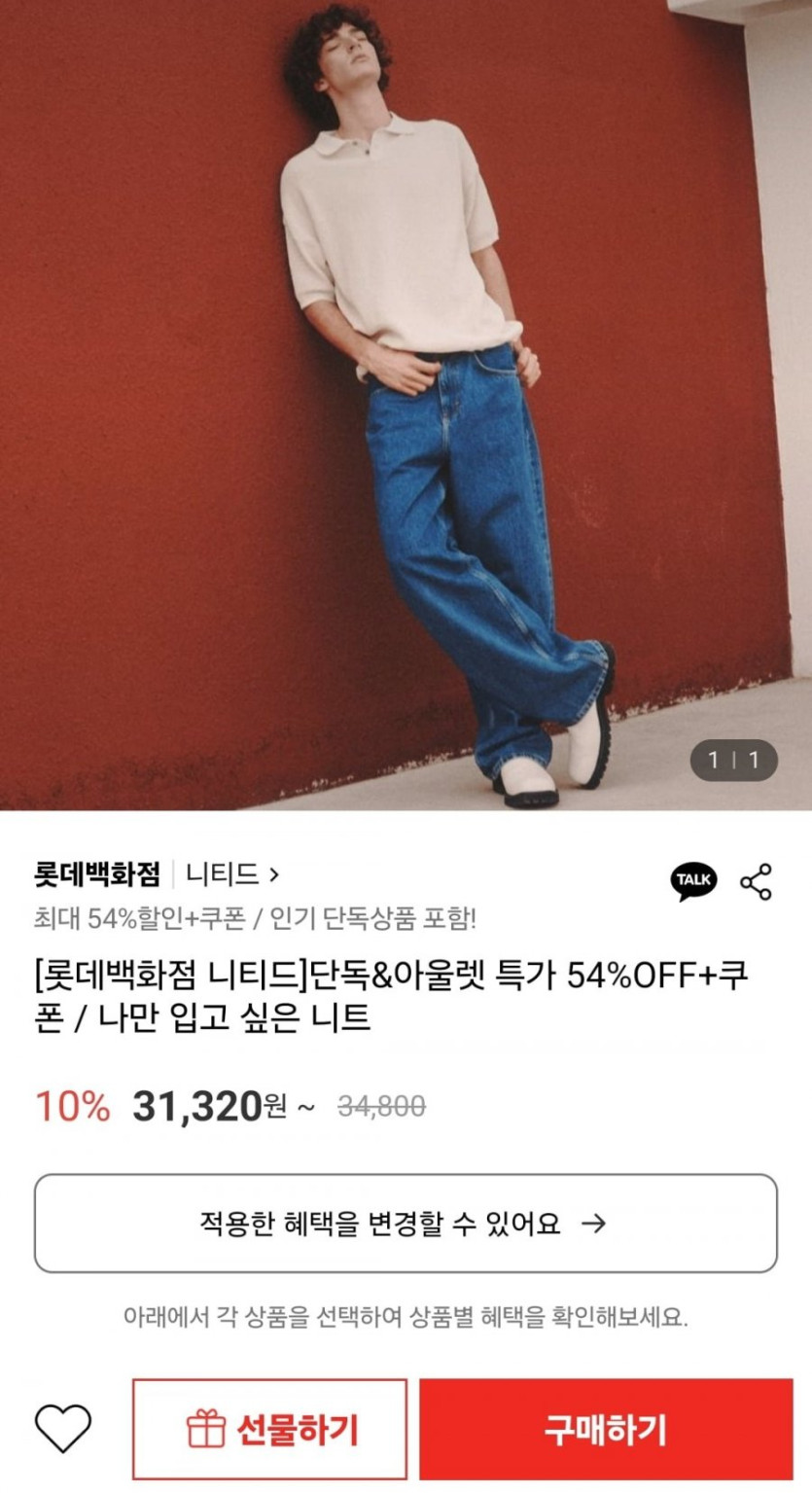Tap 선물하기 to send as gift

(x=270, y=1430)
